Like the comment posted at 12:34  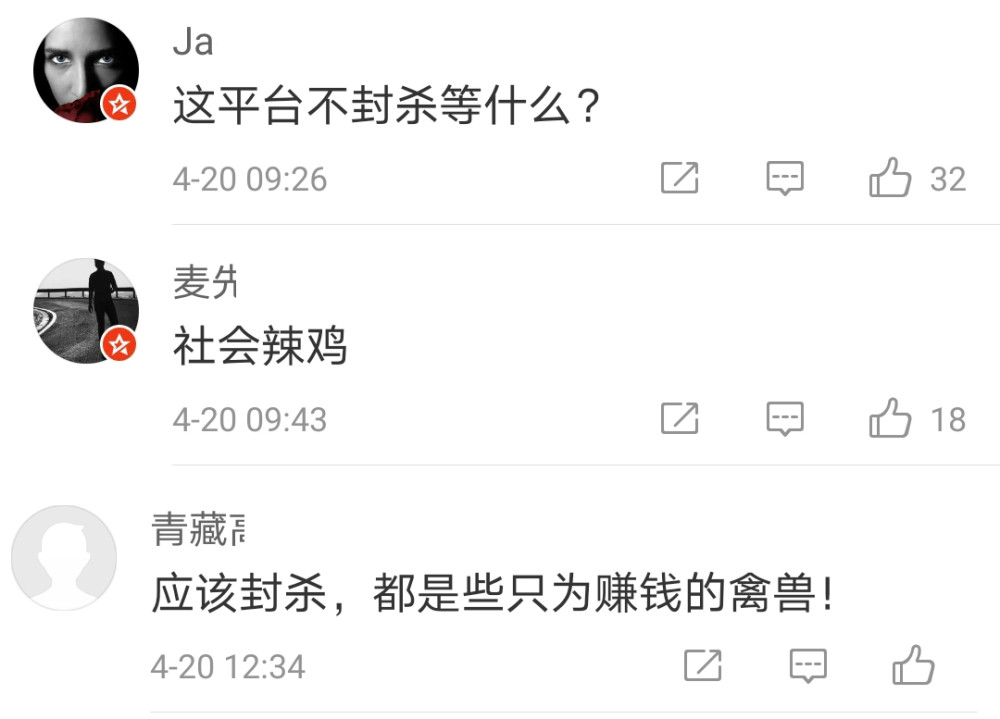[x=912, y=665]
